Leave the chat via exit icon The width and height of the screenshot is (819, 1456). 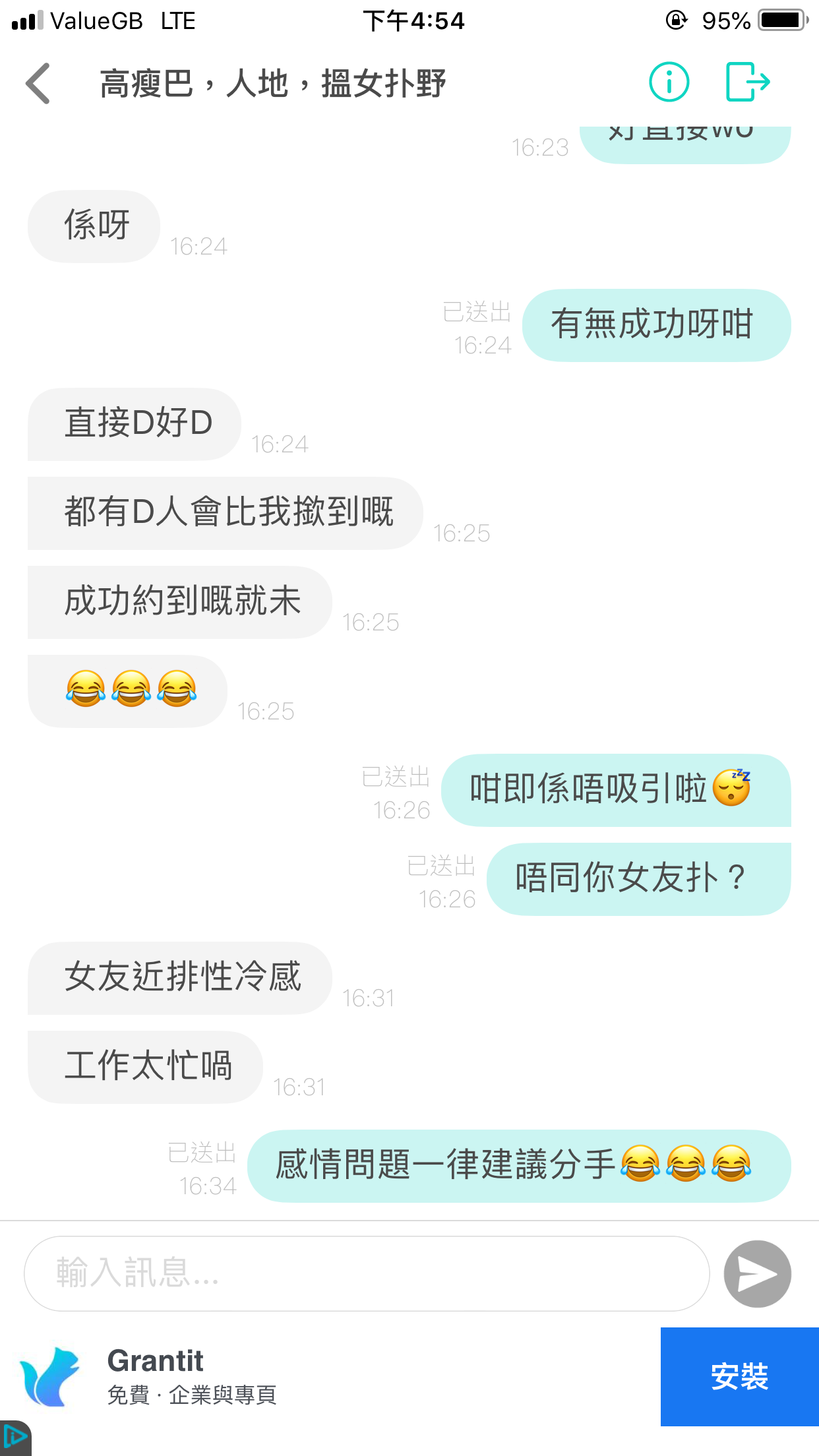coord(747,82)
